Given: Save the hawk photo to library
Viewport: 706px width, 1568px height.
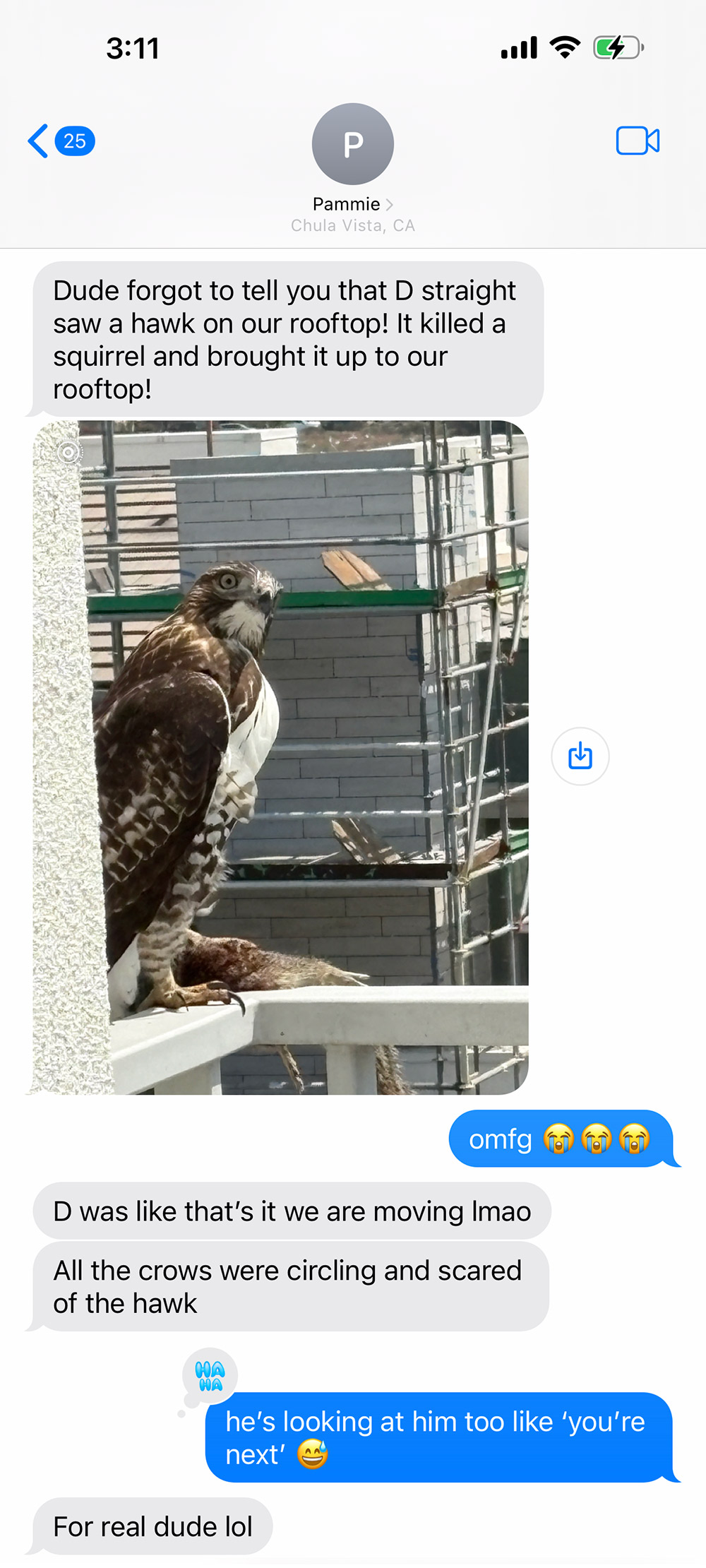Looking at the screenshot, I should [x=580, y=756].
